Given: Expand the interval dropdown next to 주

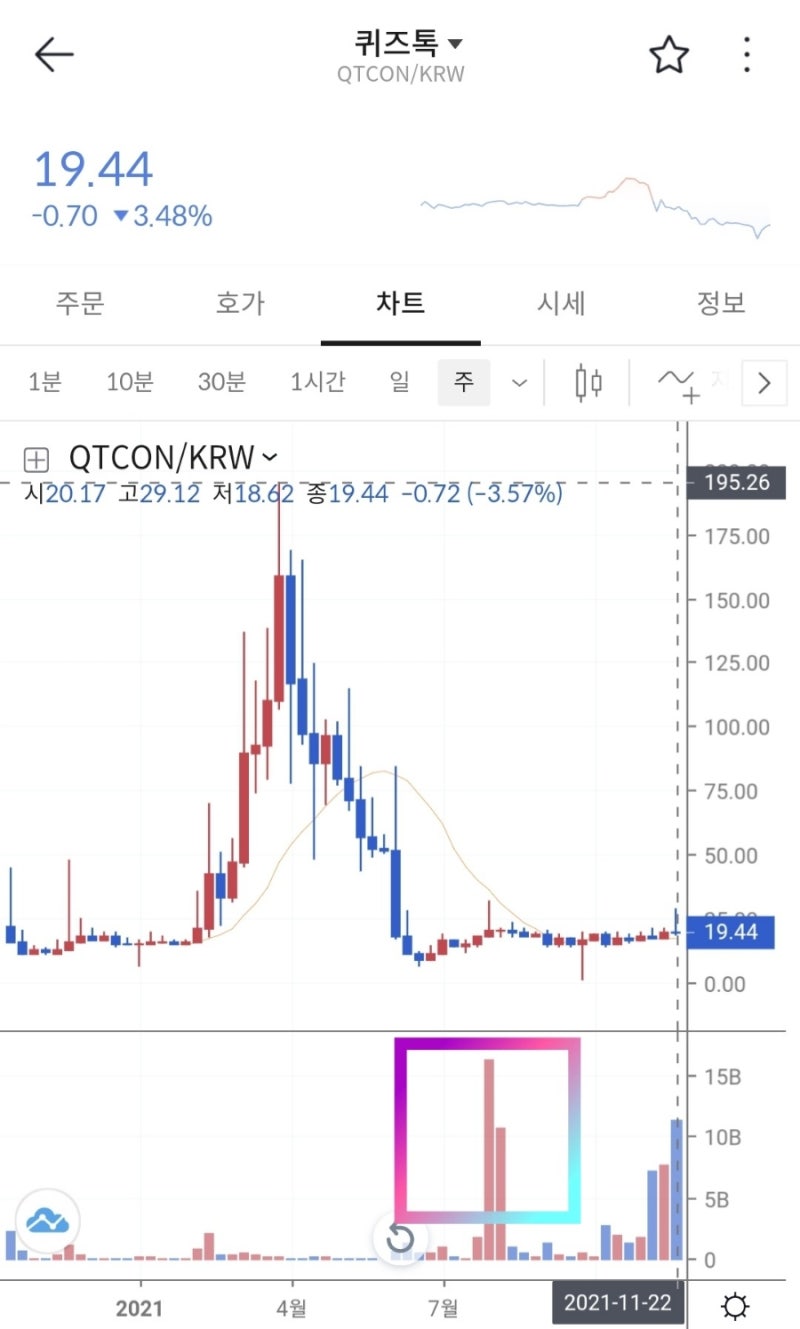Looking at the screenshot, I should tap(519, 382).
